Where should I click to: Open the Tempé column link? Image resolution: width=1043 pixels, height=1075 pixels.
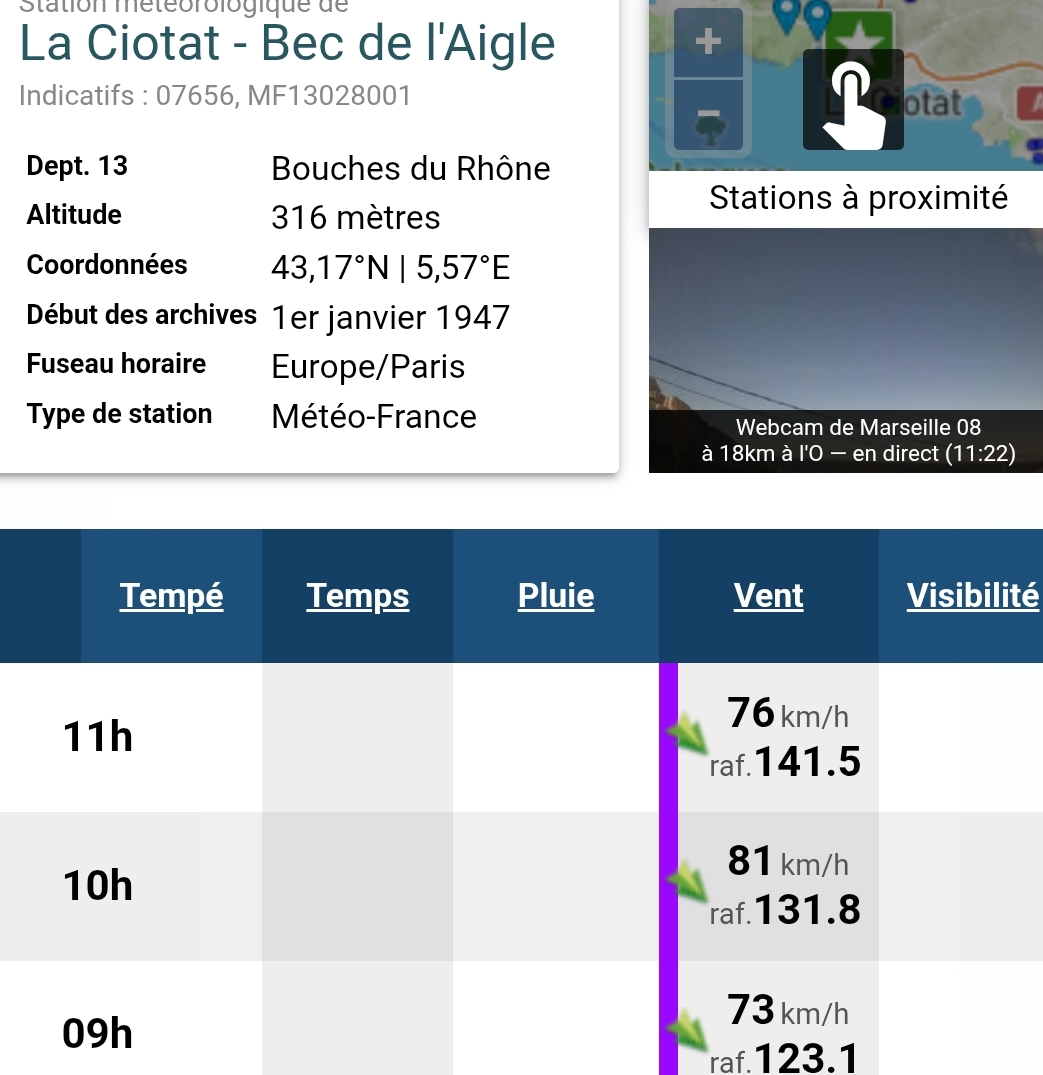pos(171,596)
